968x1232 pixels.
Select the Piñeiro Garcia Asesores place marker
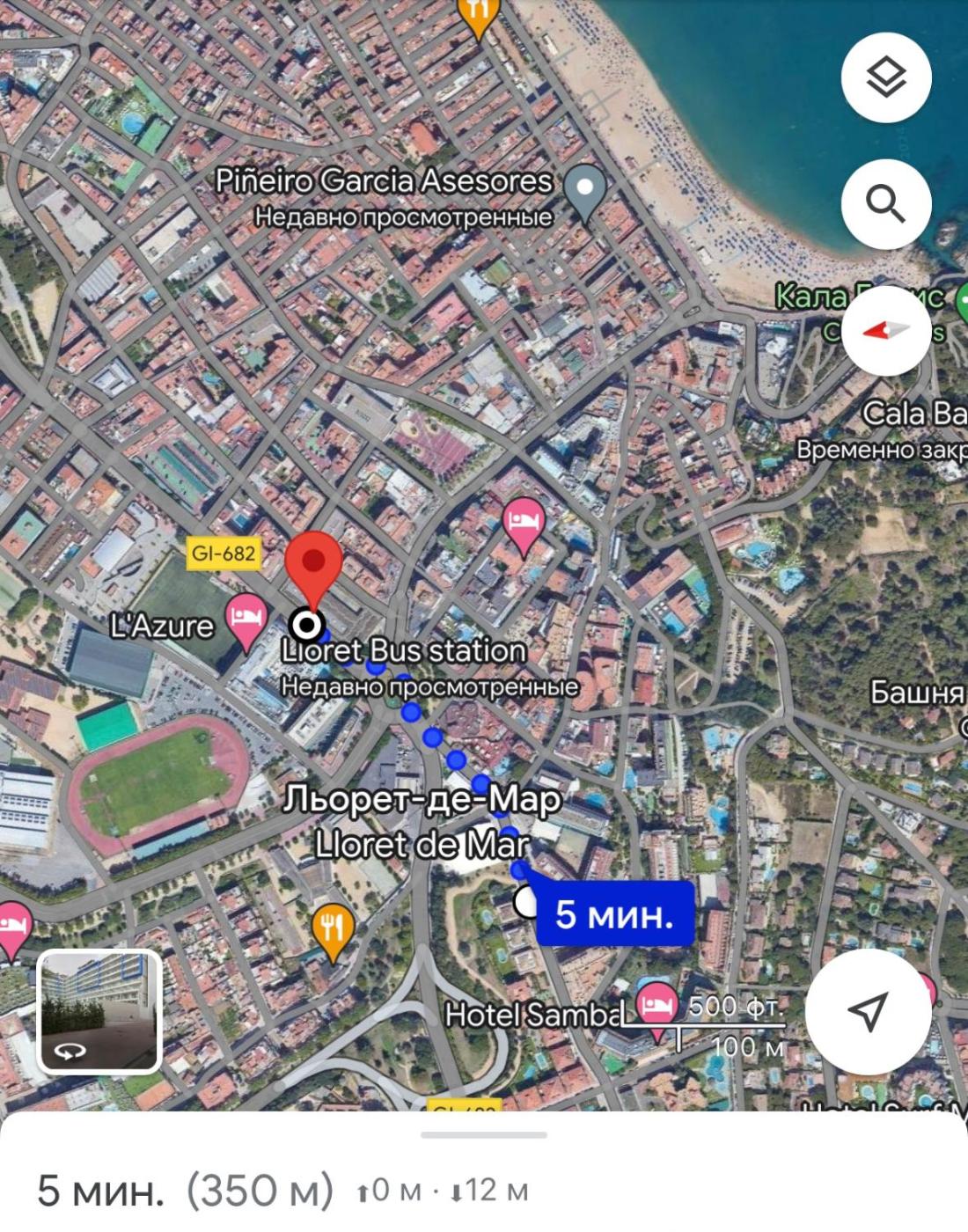(584, 189)
